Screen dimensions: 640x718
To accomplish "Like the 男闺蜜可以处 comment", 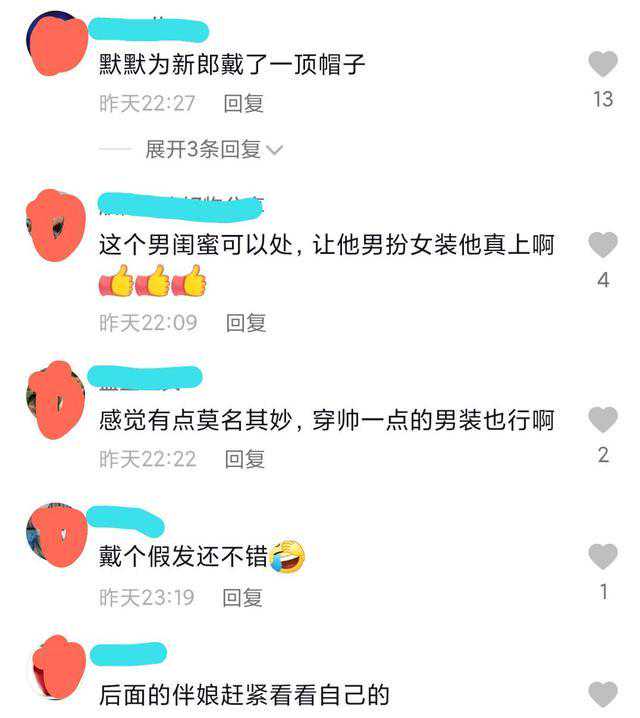I will point(602,245).
